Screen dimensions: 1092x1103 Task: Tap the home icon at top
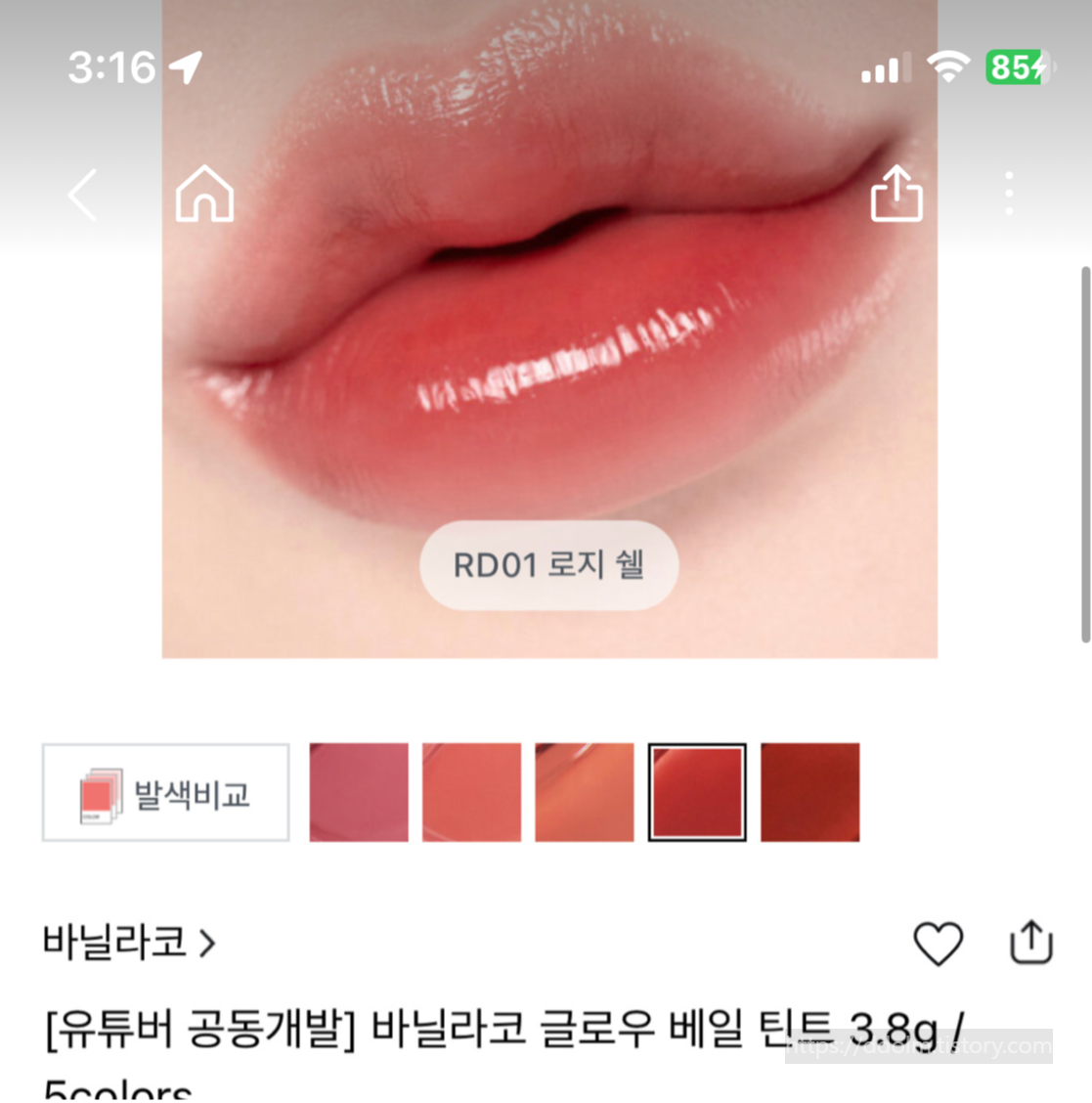(204, 195)
